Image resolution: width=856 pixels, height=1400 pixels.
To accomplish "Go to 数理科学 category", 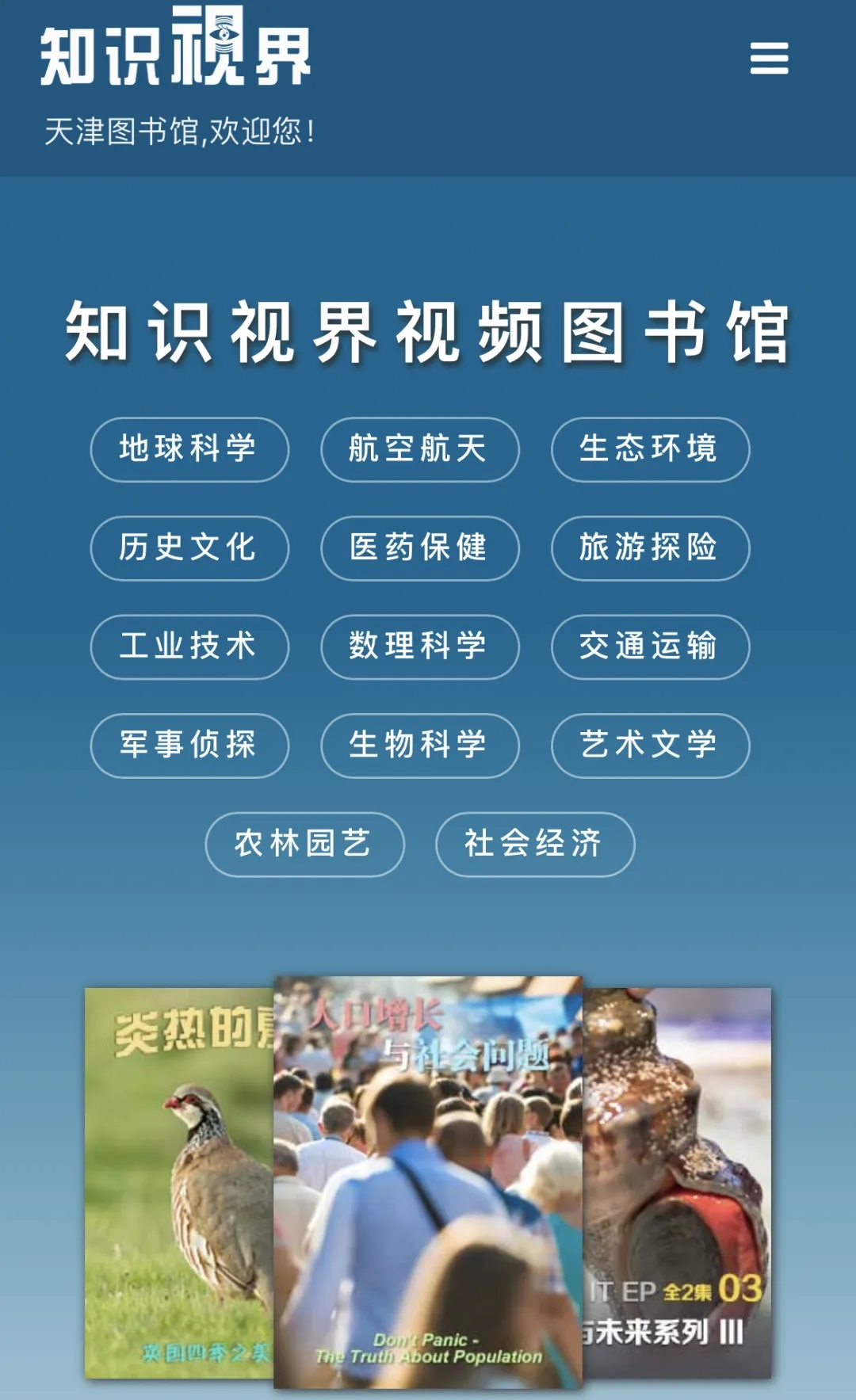I will (419, 647).
